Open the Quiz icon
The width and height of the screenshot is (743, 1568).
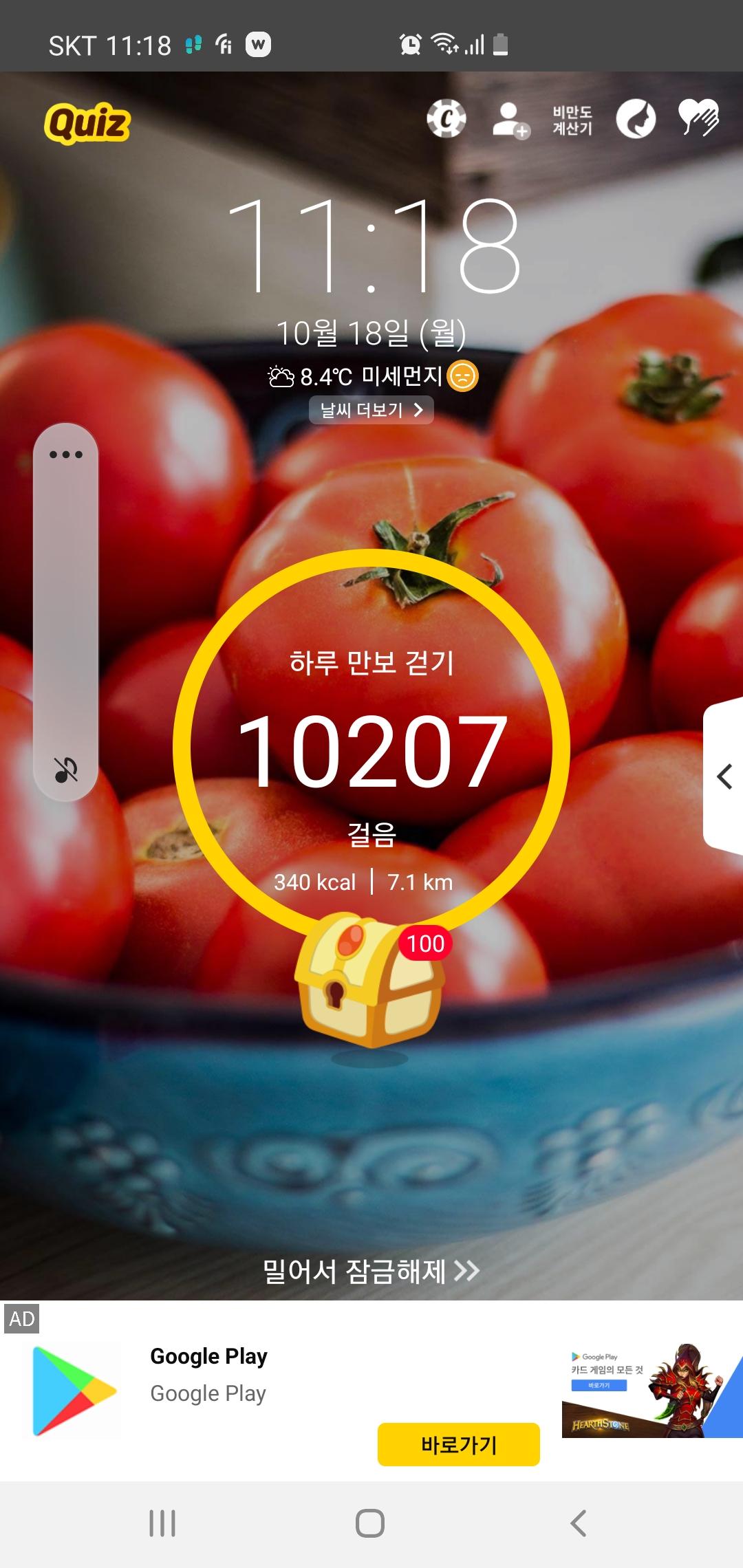point(87,123)
